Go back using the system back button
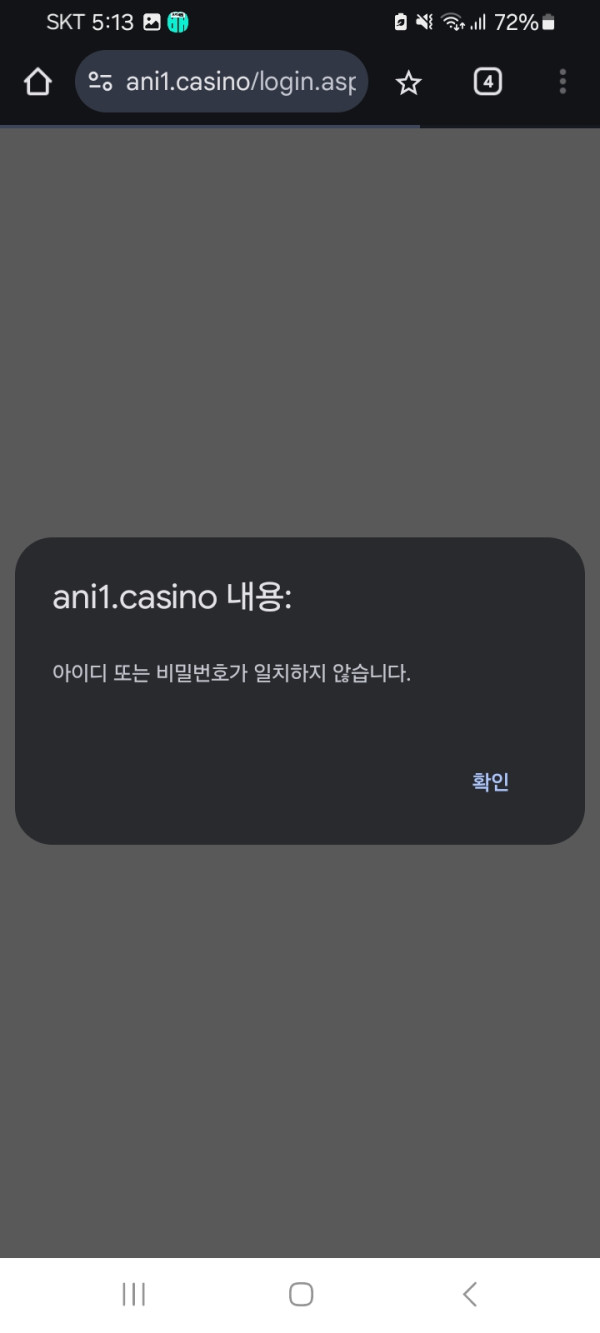 click(x=469, y=1294)
